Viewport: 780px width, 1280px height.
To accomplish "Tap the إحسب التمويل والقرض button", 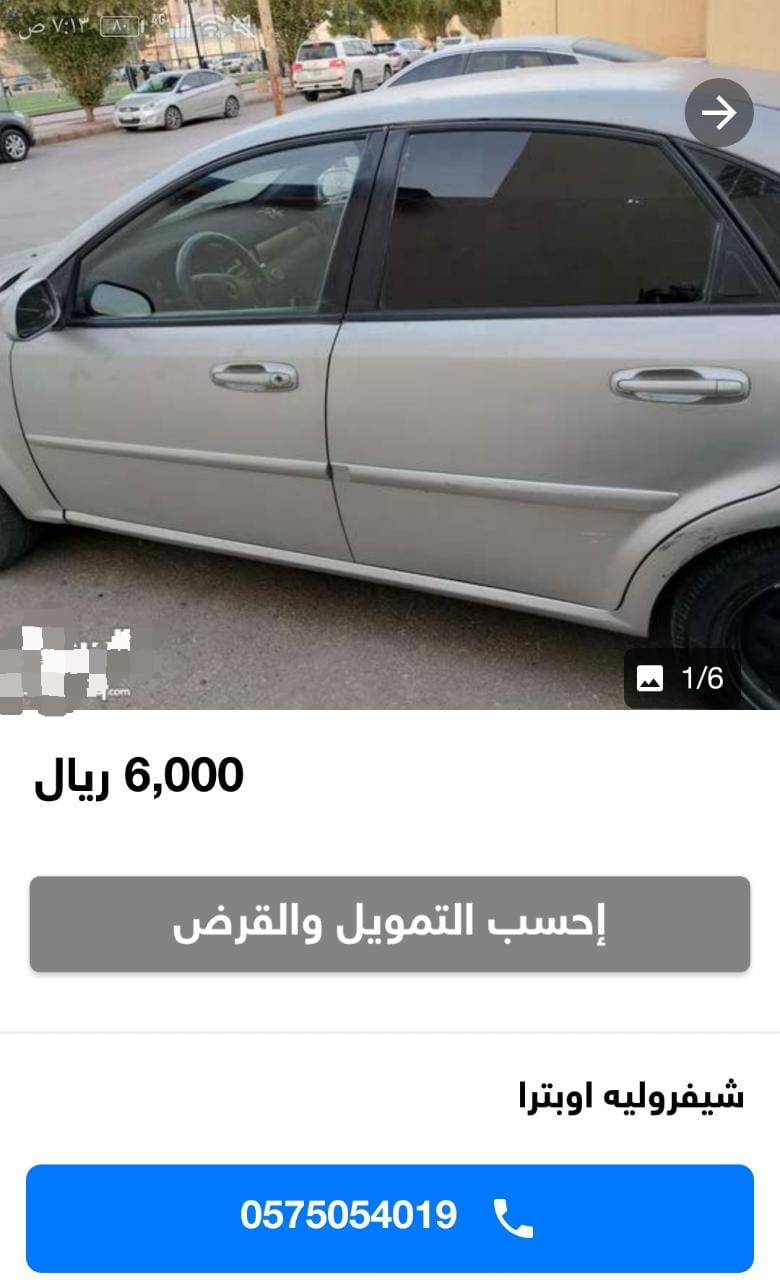I will coord(390,924).
